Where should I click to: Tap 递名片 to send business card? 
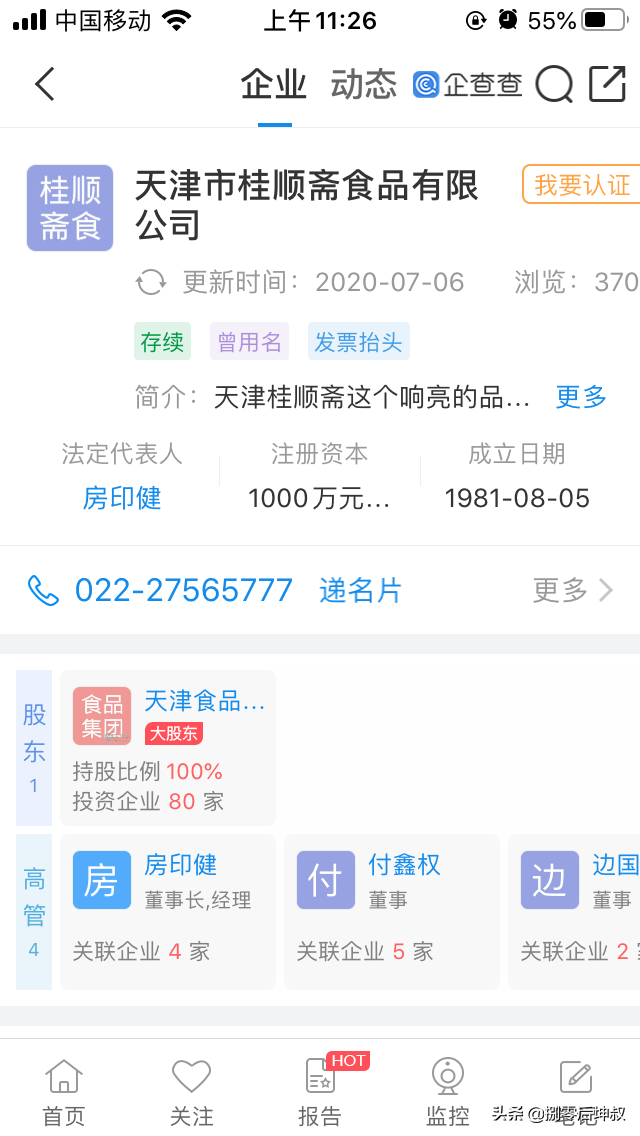click(360, 590)
